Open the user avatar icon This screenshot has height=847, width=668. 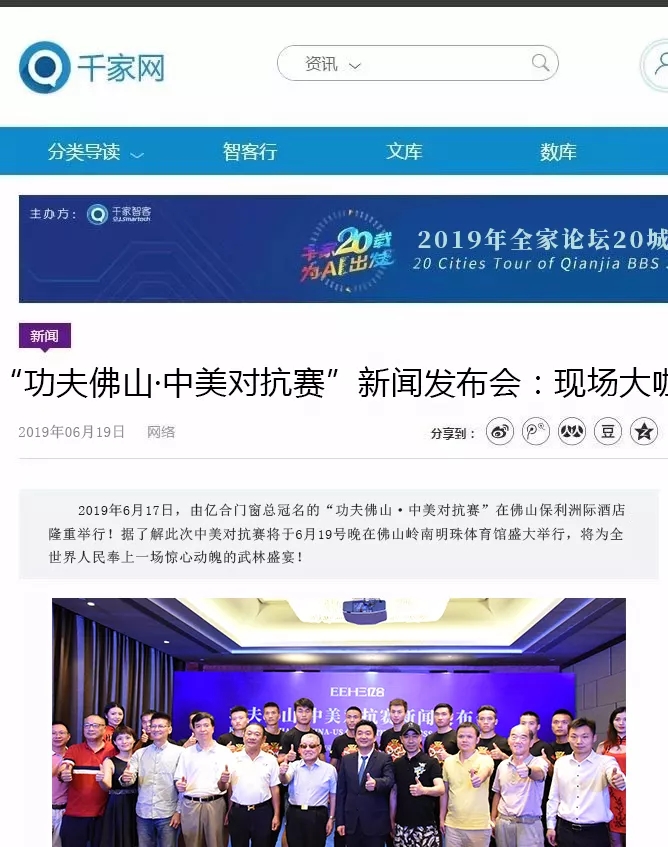tap(657, 65)
